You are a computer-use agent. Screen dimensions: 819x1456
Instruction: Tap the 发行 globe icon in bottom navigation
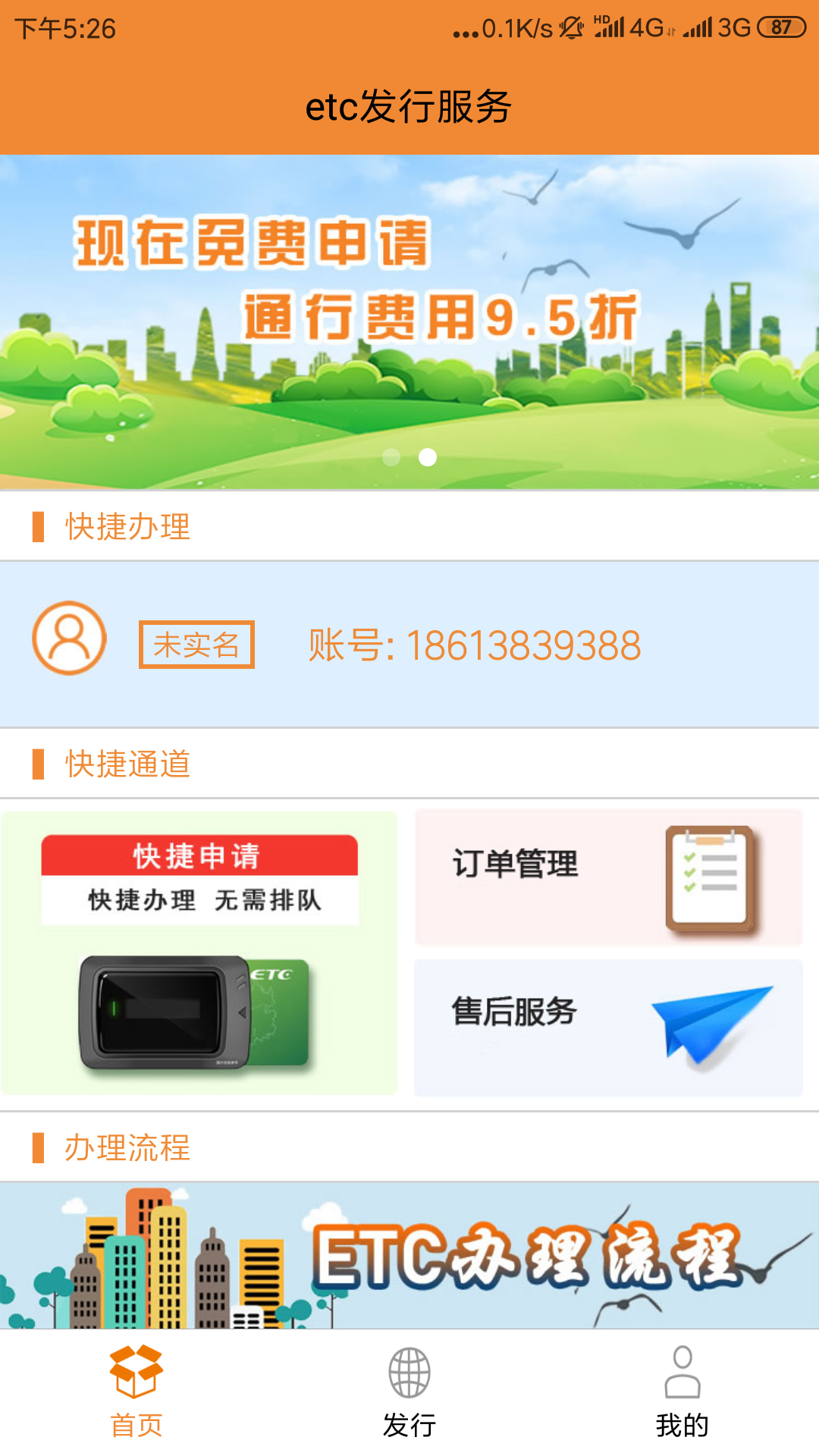[409, 1373]
